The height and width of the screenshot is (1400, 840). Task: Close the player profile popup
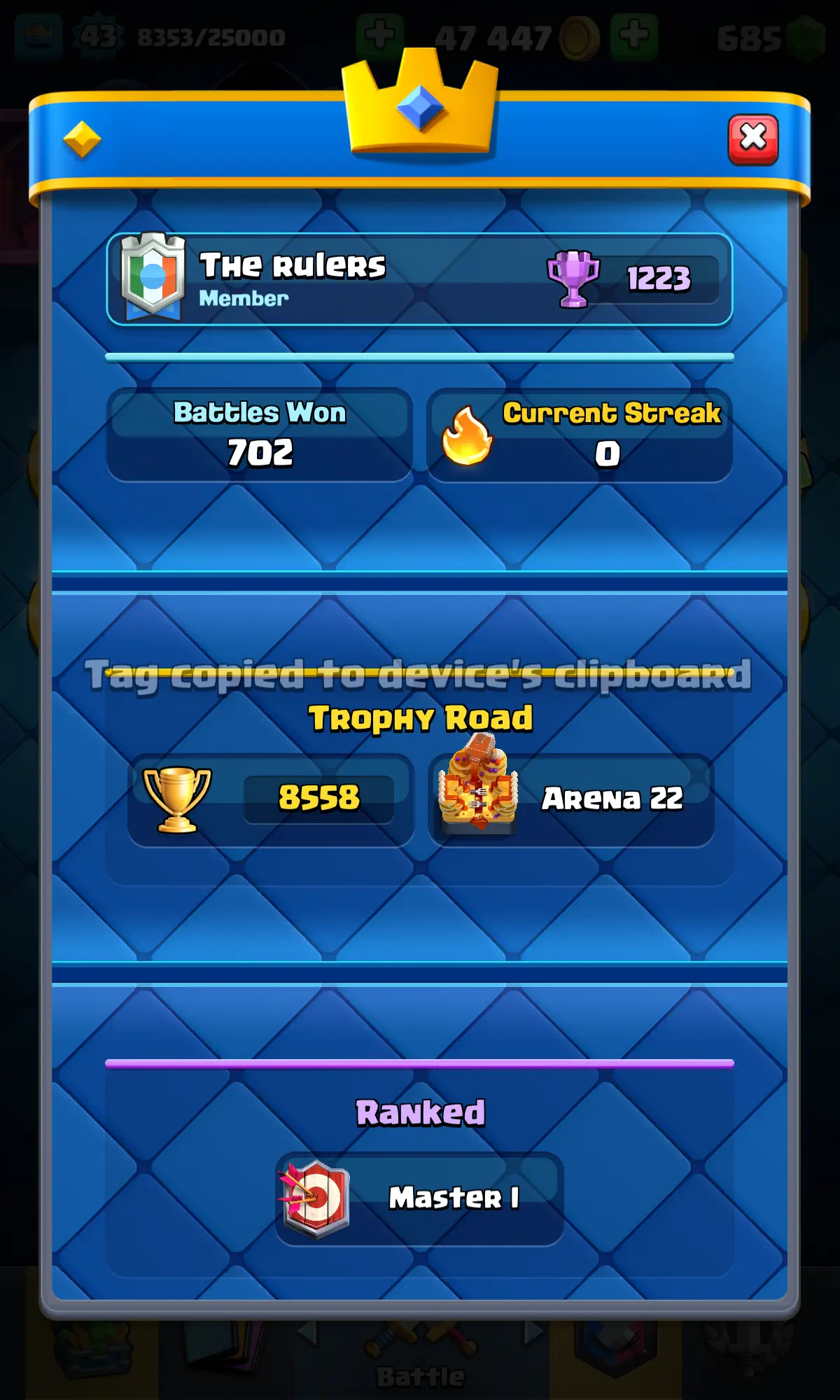point(752,139)
